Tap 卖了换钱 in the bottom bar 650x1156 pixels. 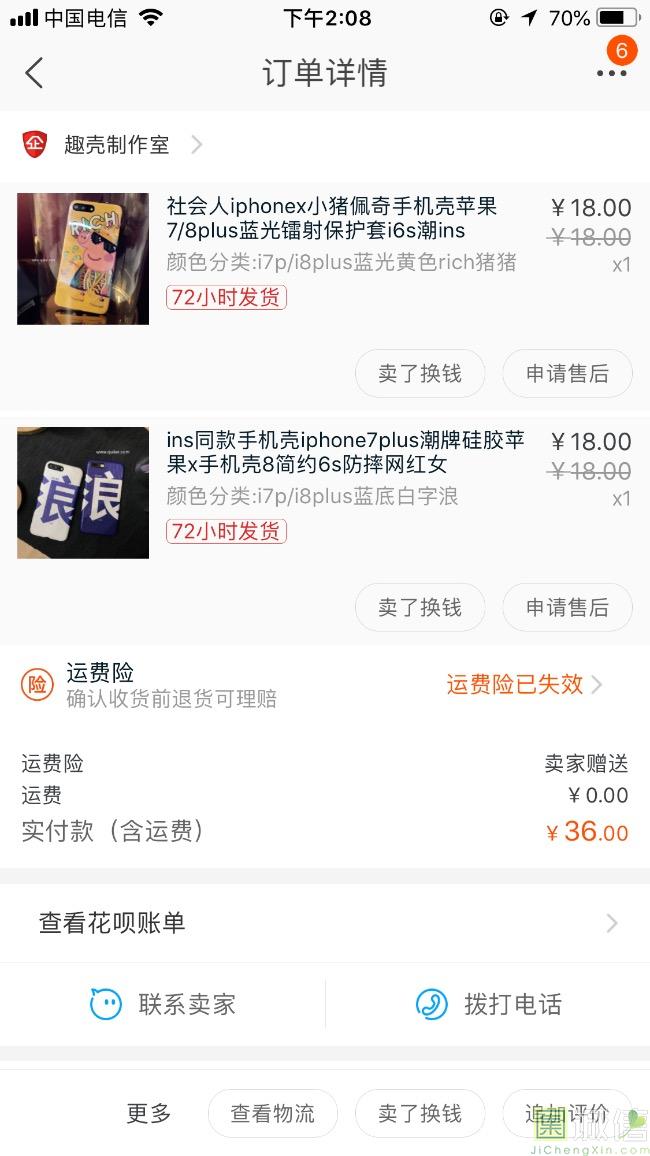[420, 1114]
